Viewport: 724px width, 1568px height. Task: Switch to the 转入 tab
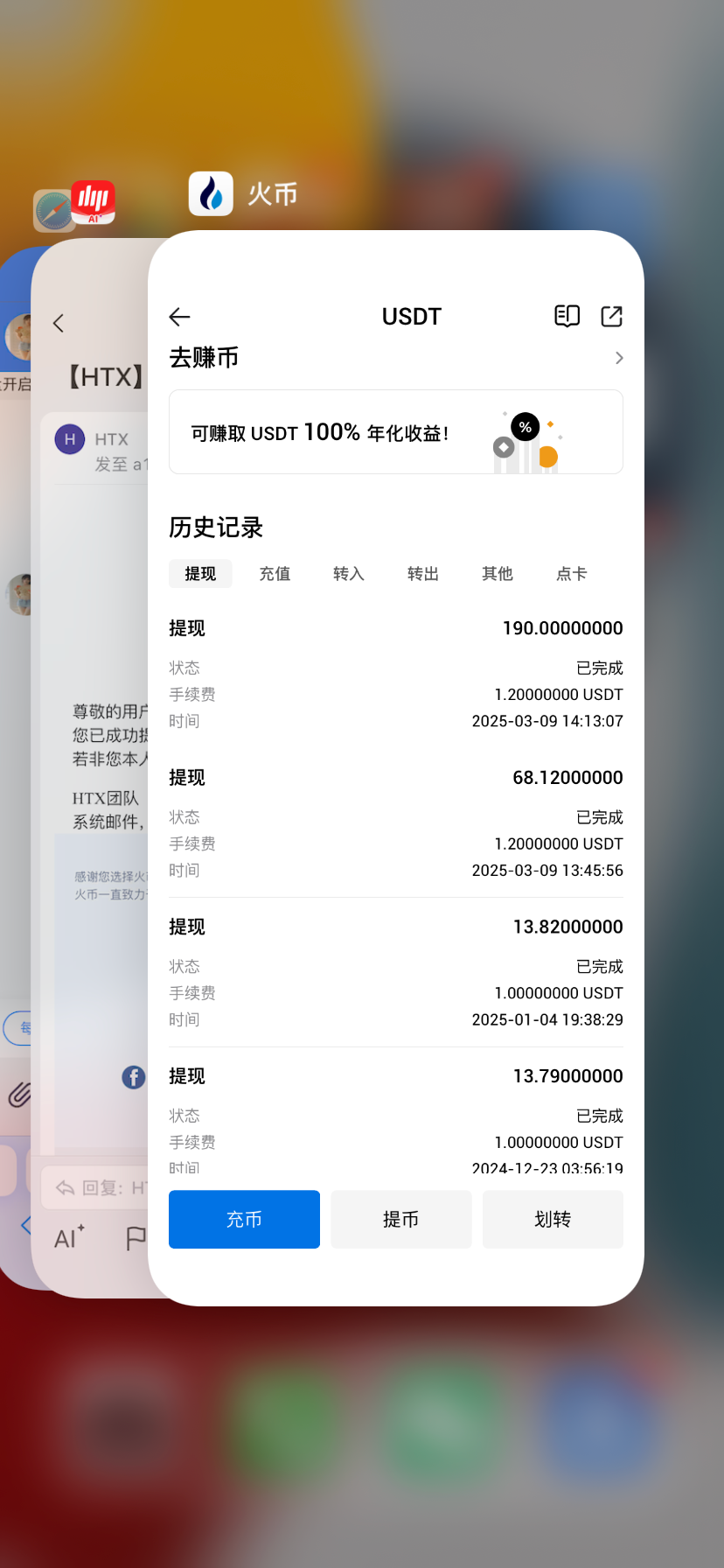[349, 574]
